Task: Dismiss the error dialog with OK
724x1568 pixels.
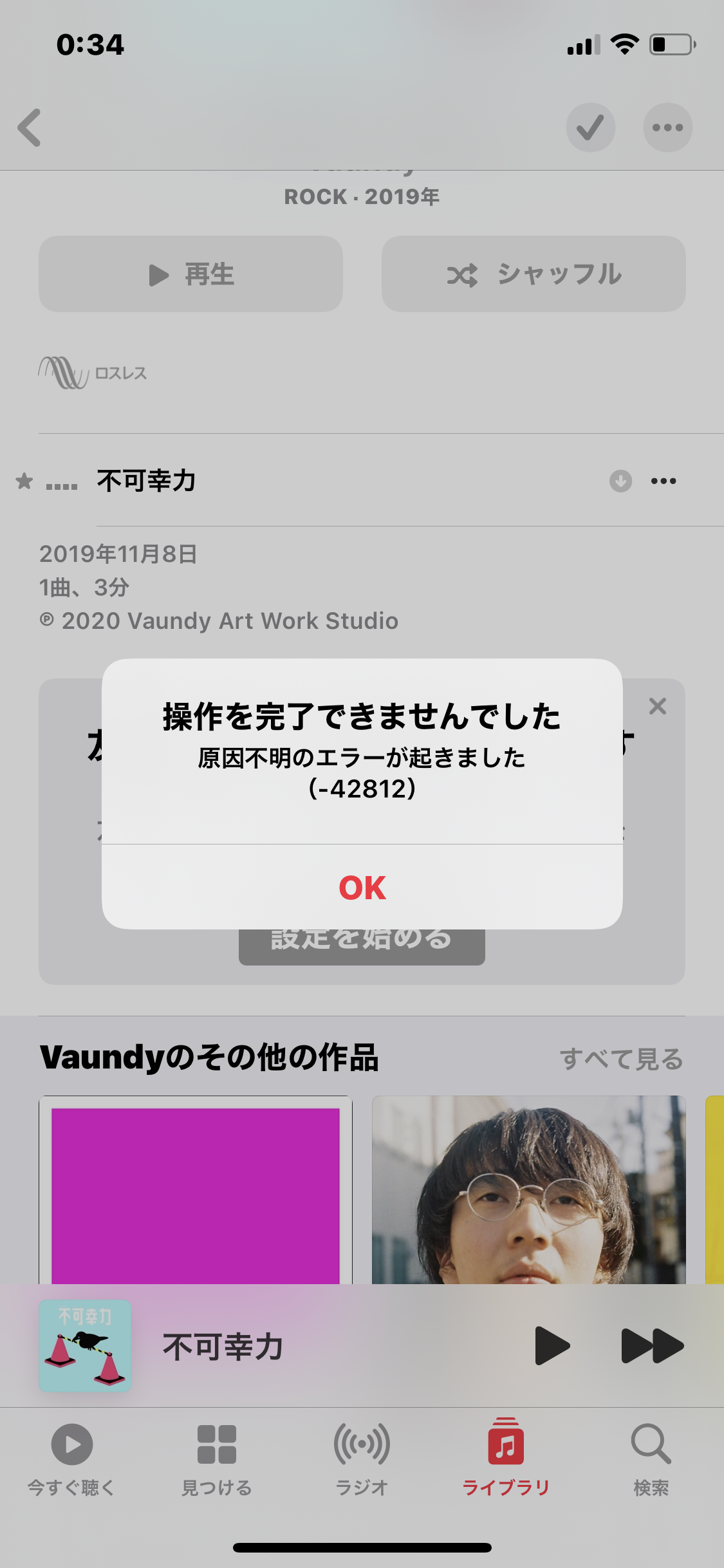Action: 362,888
